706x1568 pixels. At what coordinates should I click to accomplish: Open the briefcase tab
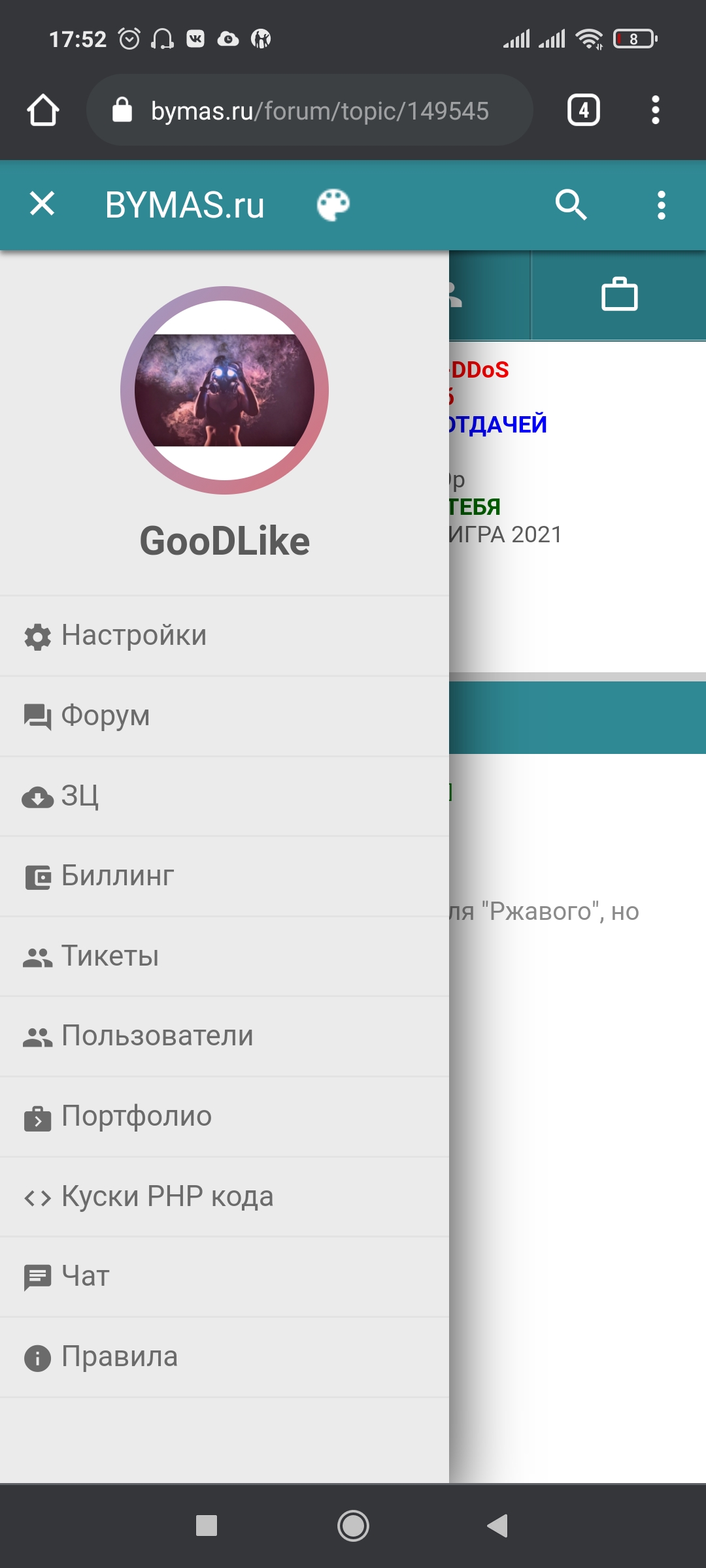tap(619, 295)
